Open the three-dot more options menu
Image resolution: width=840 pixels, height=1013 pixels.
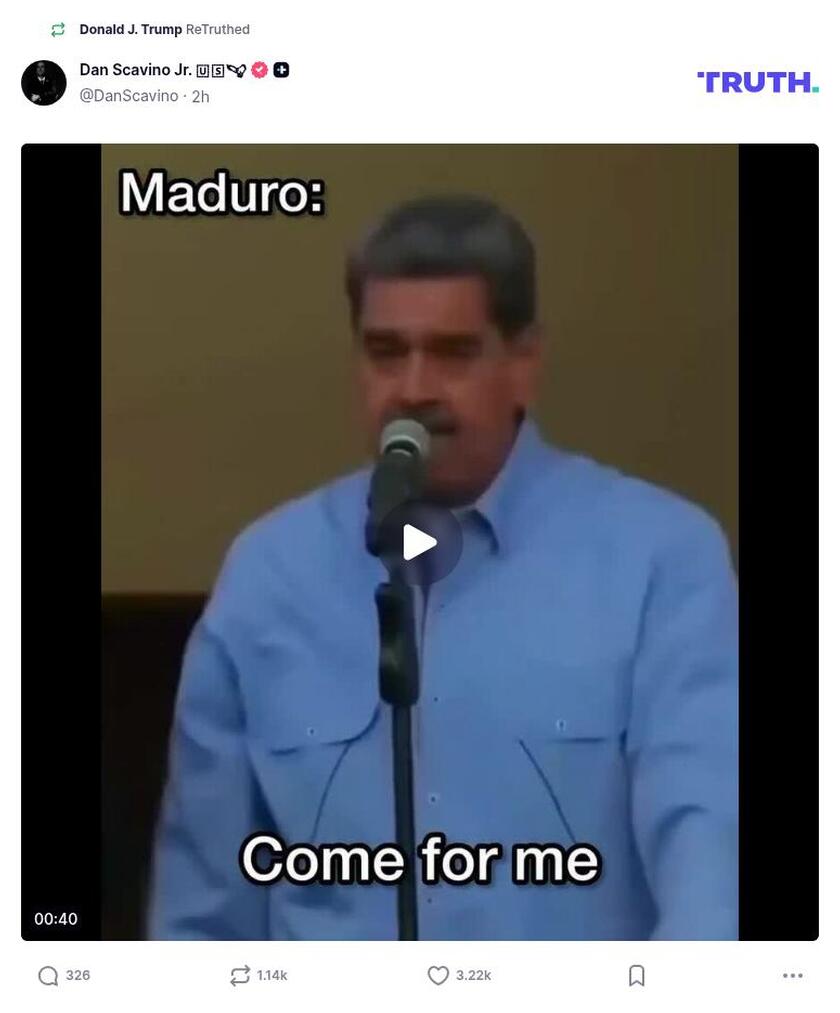792,975
